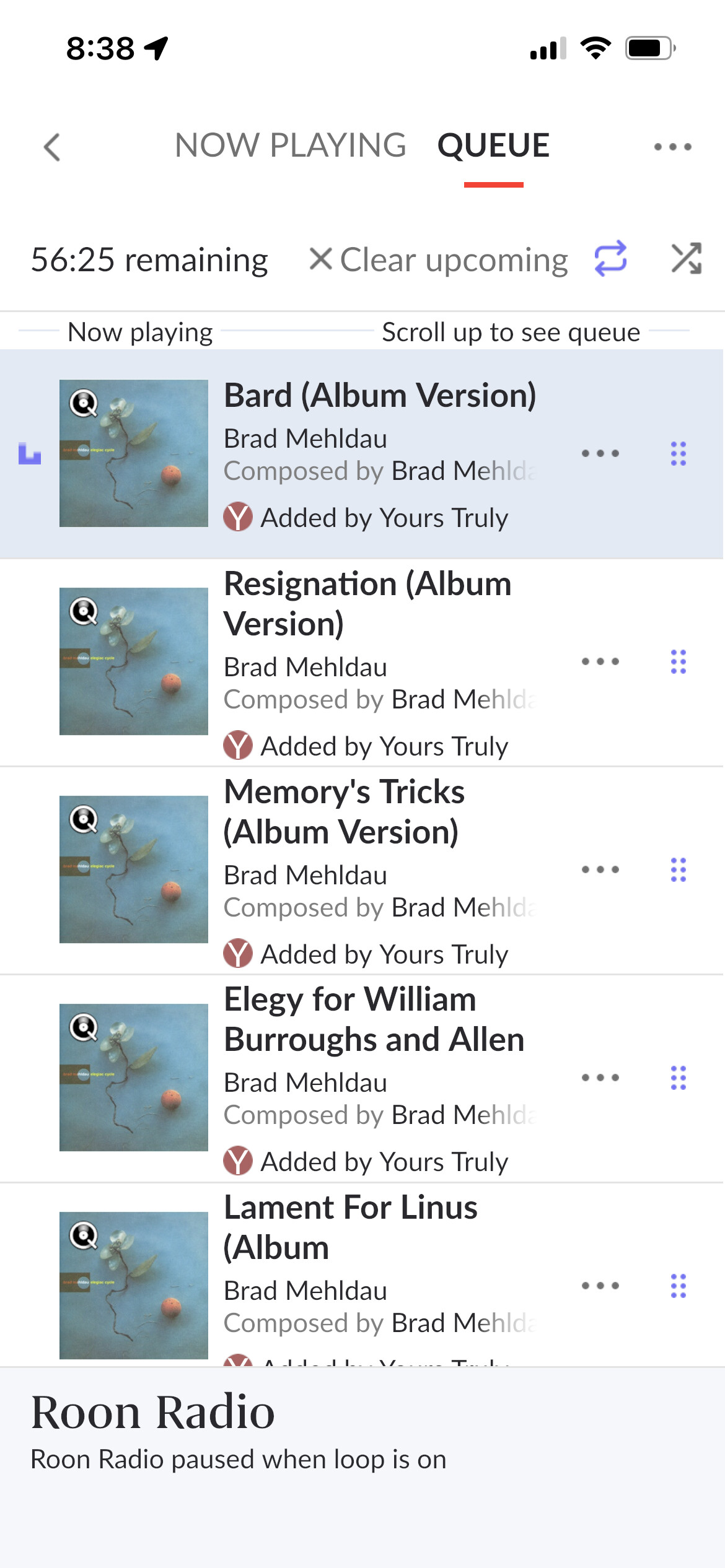Tap the reorder handle on Memory's Tricks

(679, 869)
